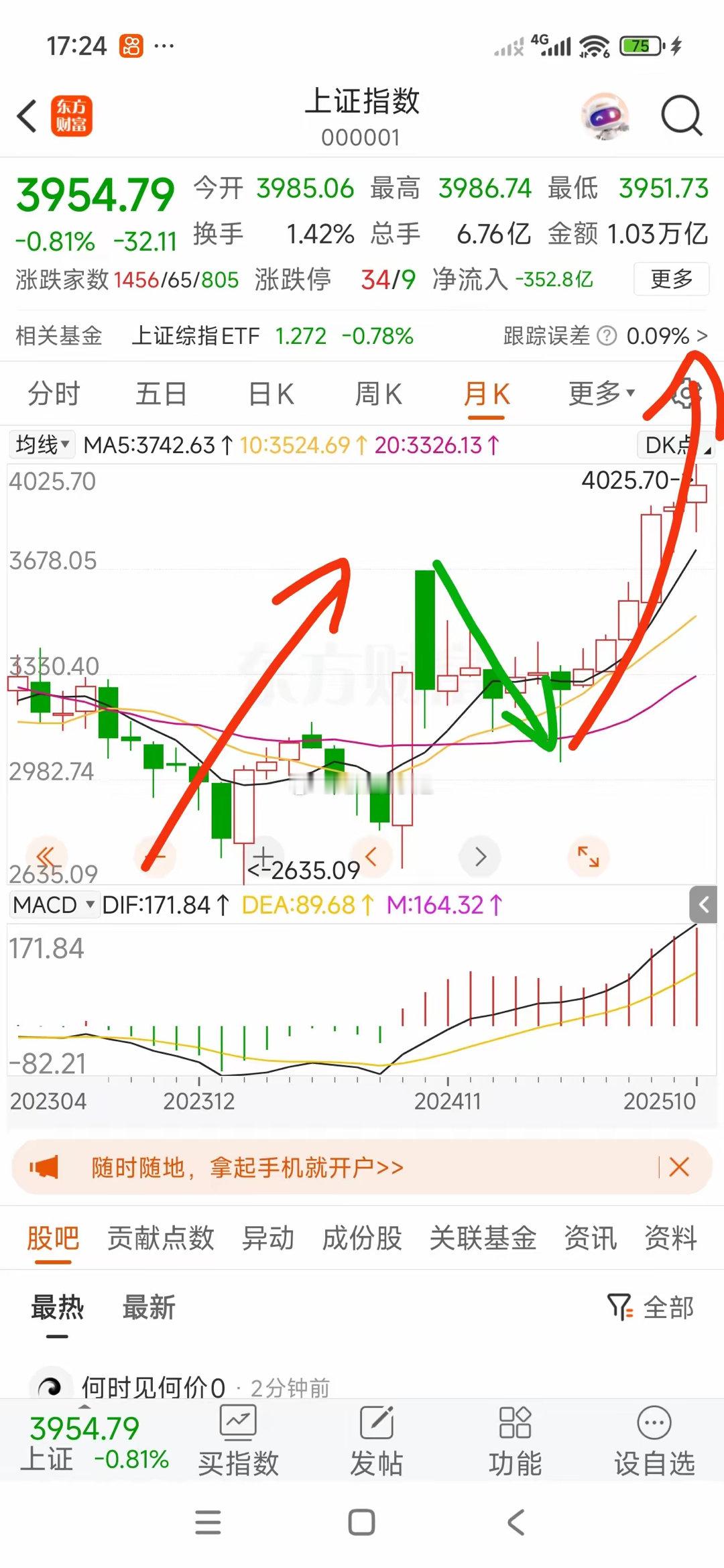
Task: Open the 均线 moving average dropdown
Action: (40, 444)
